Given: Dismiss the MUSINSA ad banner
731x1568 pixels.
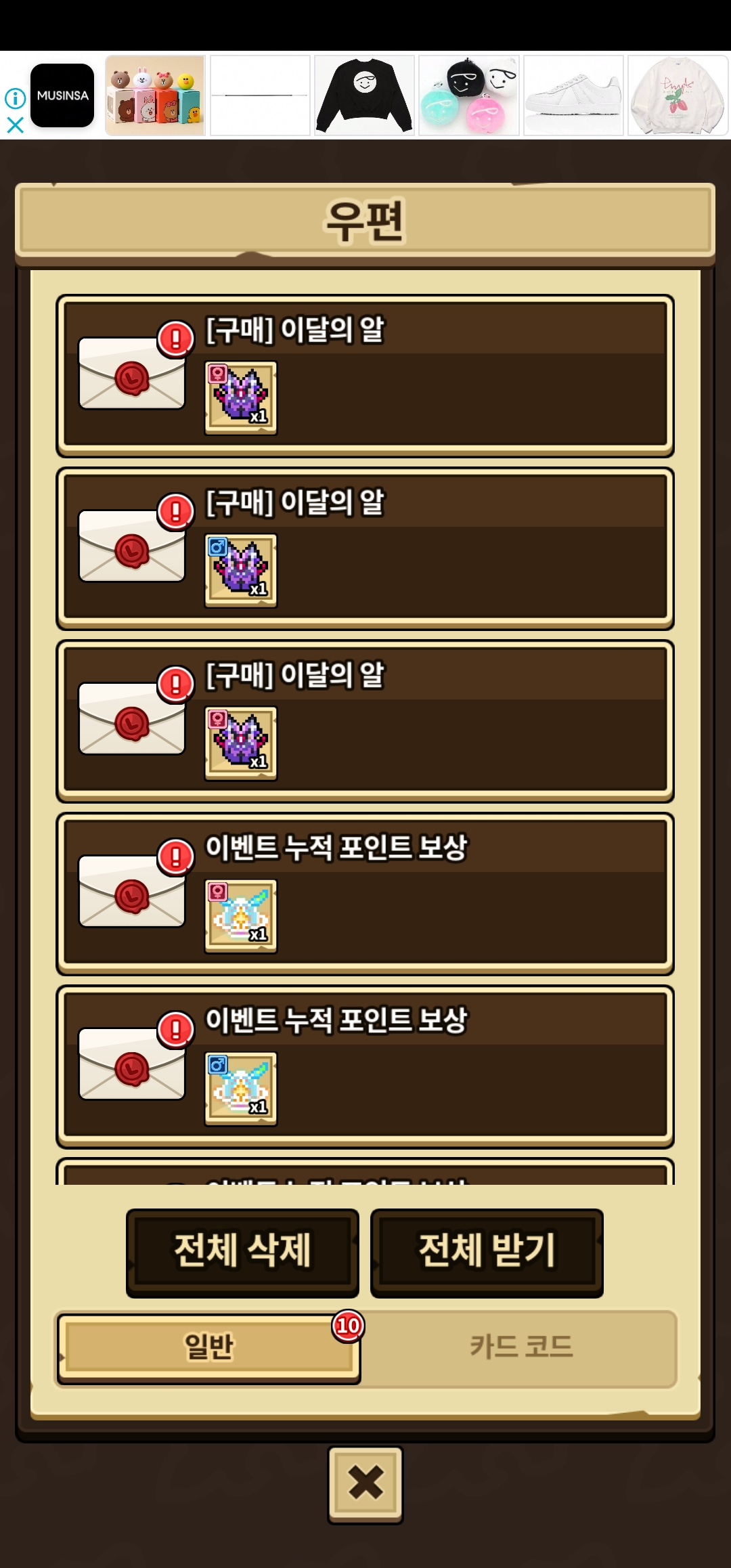Looking at the screenshot, I should point(15,125).
